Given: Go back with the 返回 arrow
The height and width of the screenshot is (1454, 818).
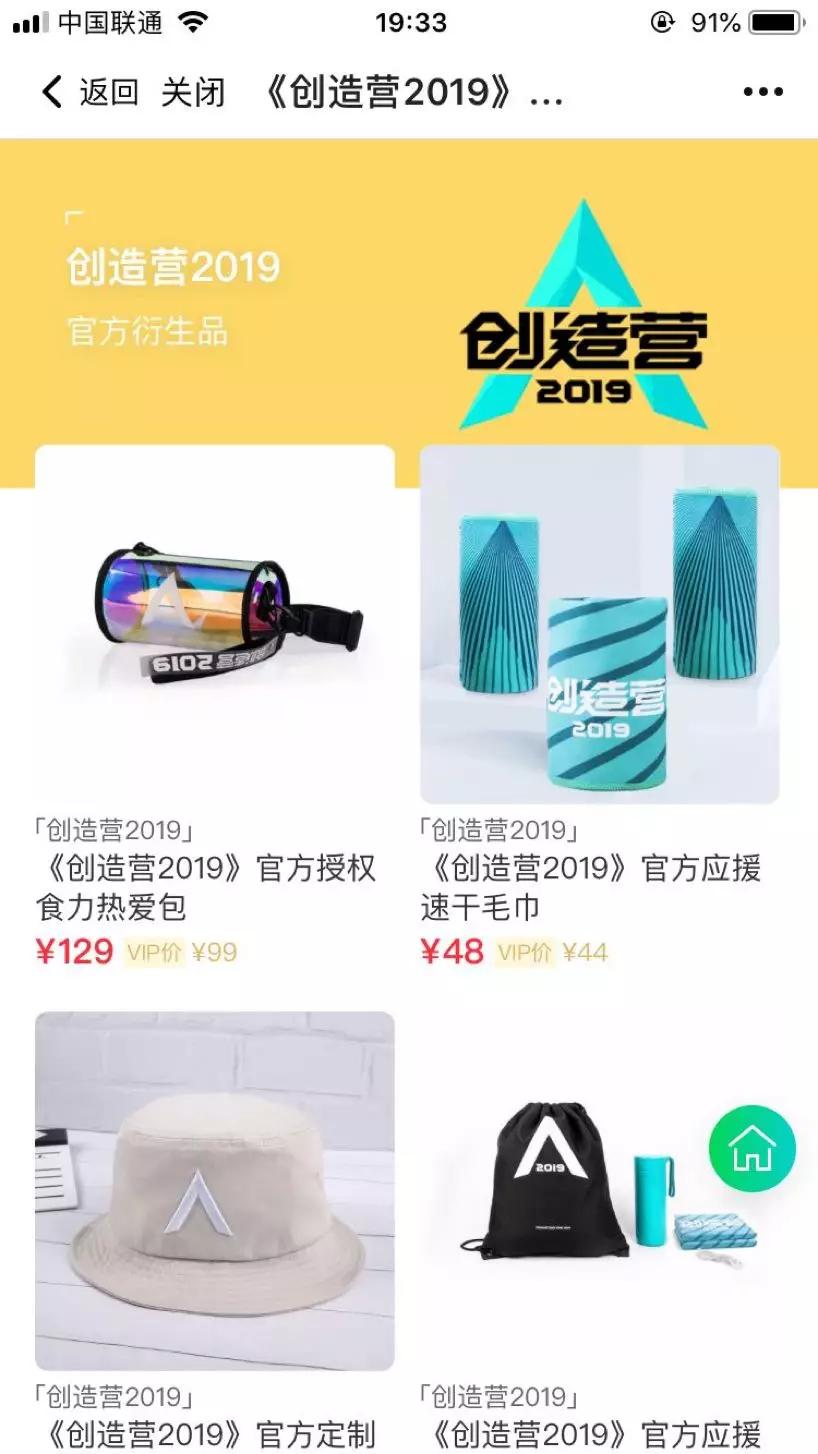Looking at the screenshot, I should click(x=88, y=92).
